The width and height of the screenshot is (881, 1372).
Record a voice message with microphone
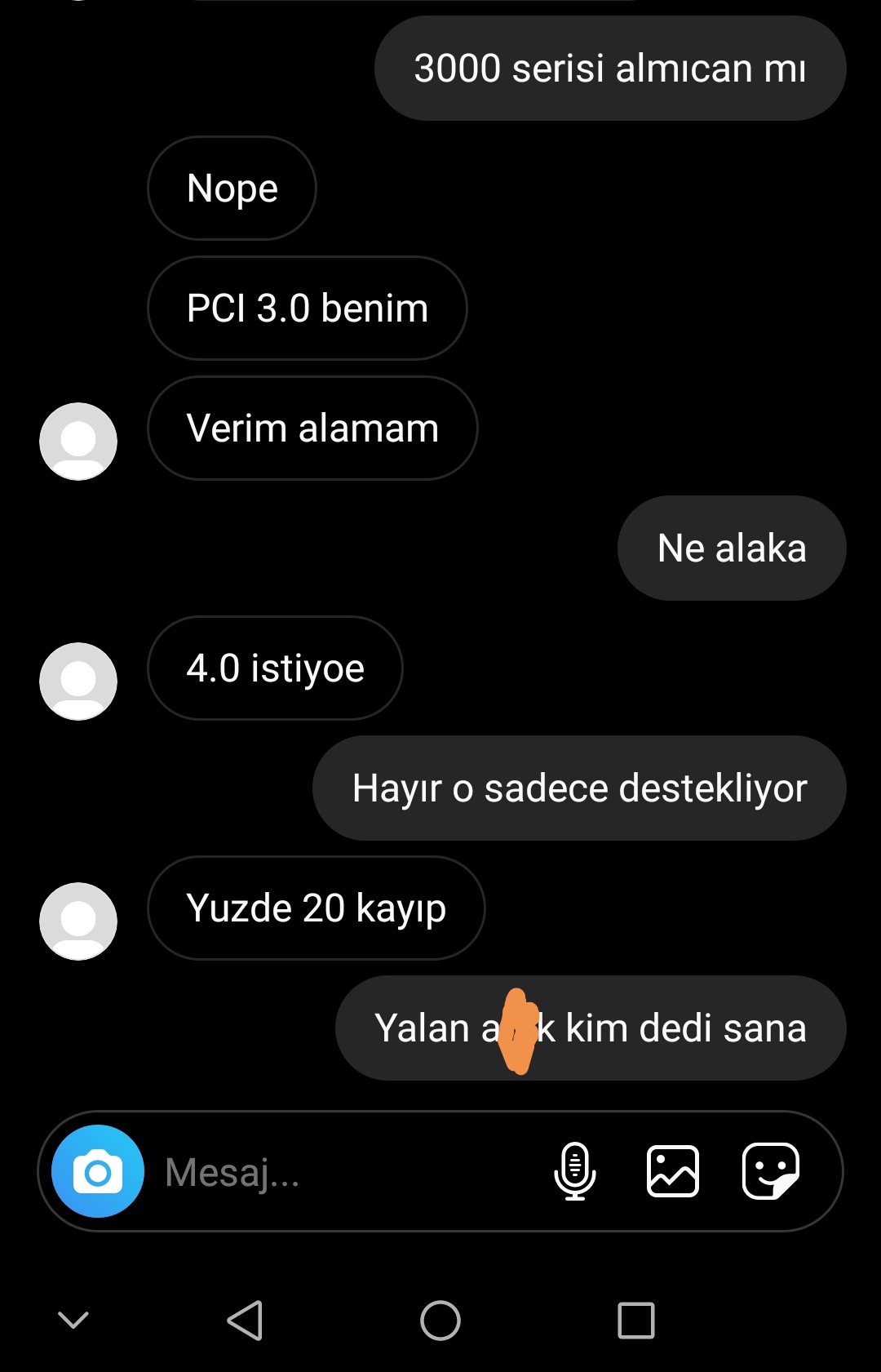575,1171
